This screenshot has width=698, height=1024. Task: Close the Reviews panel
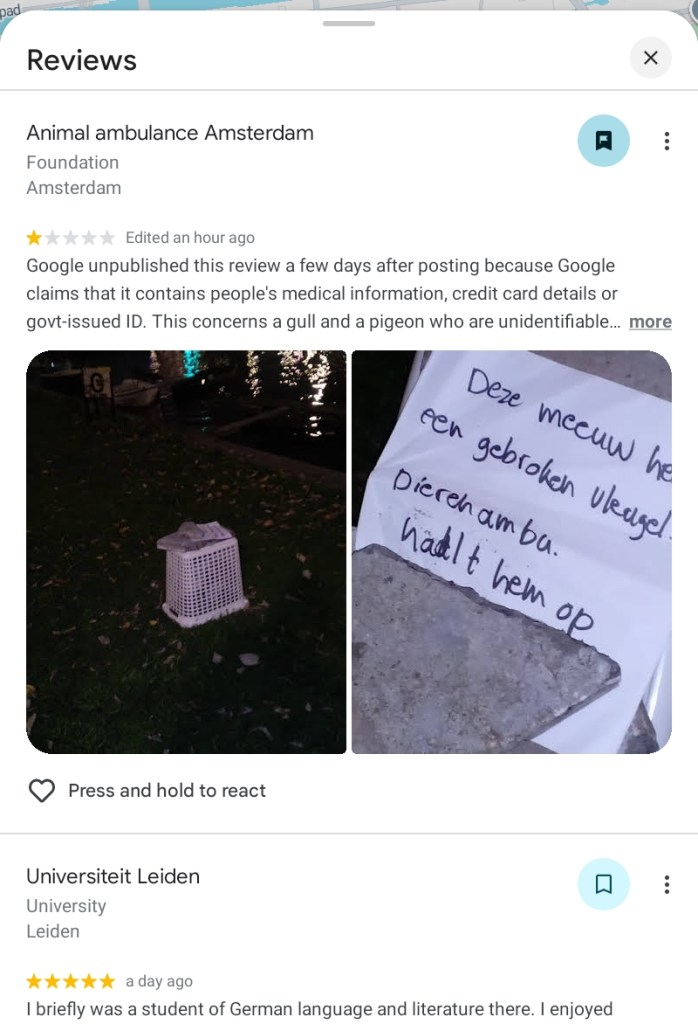click(x=650, y=58)
